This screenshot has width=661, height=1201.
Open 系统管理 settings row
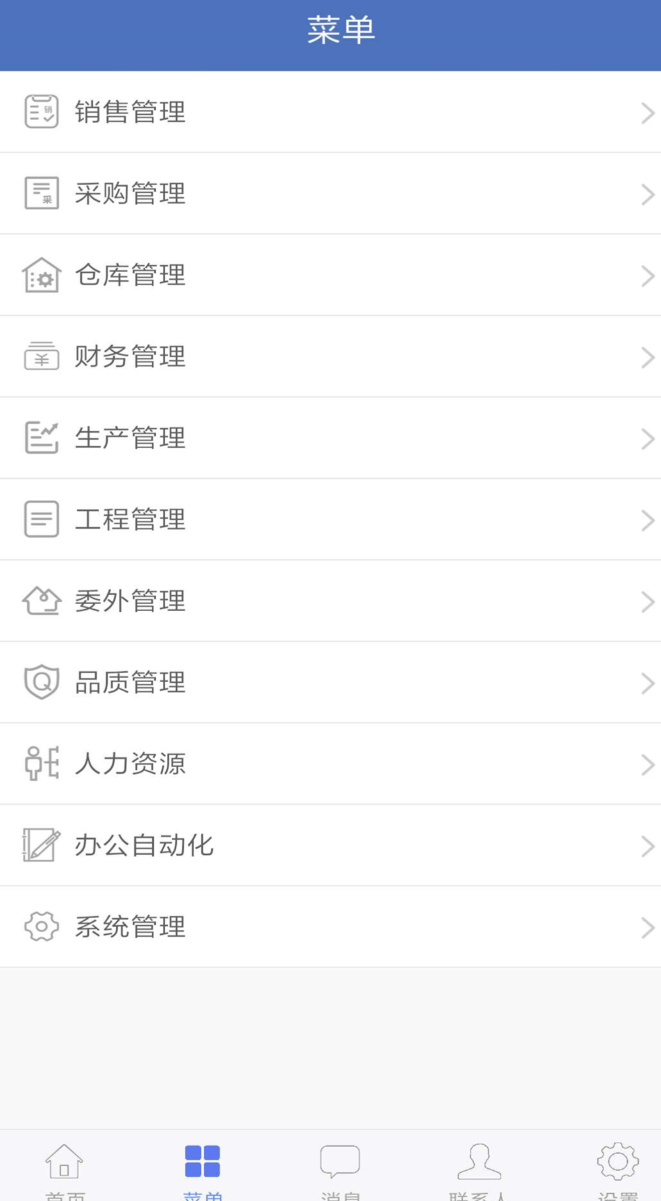coord(330,927)
